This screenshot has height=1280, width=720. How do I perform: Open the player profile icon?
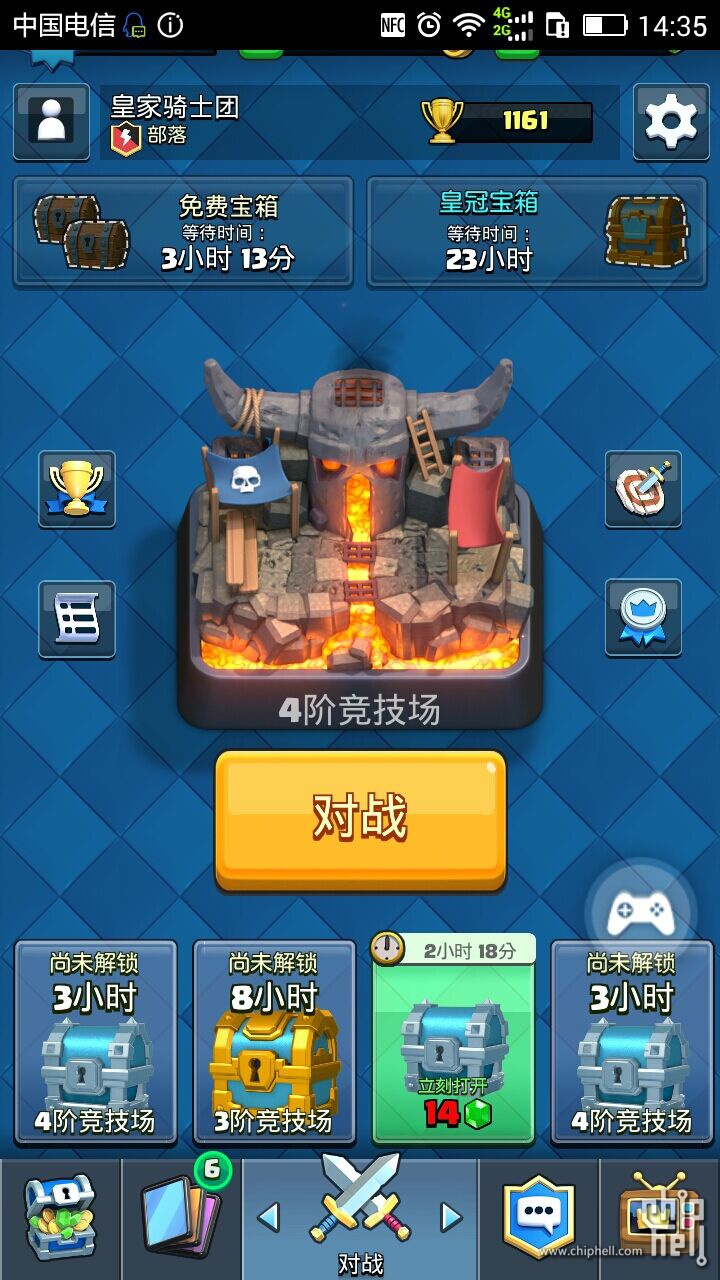[x=51, y=122]
